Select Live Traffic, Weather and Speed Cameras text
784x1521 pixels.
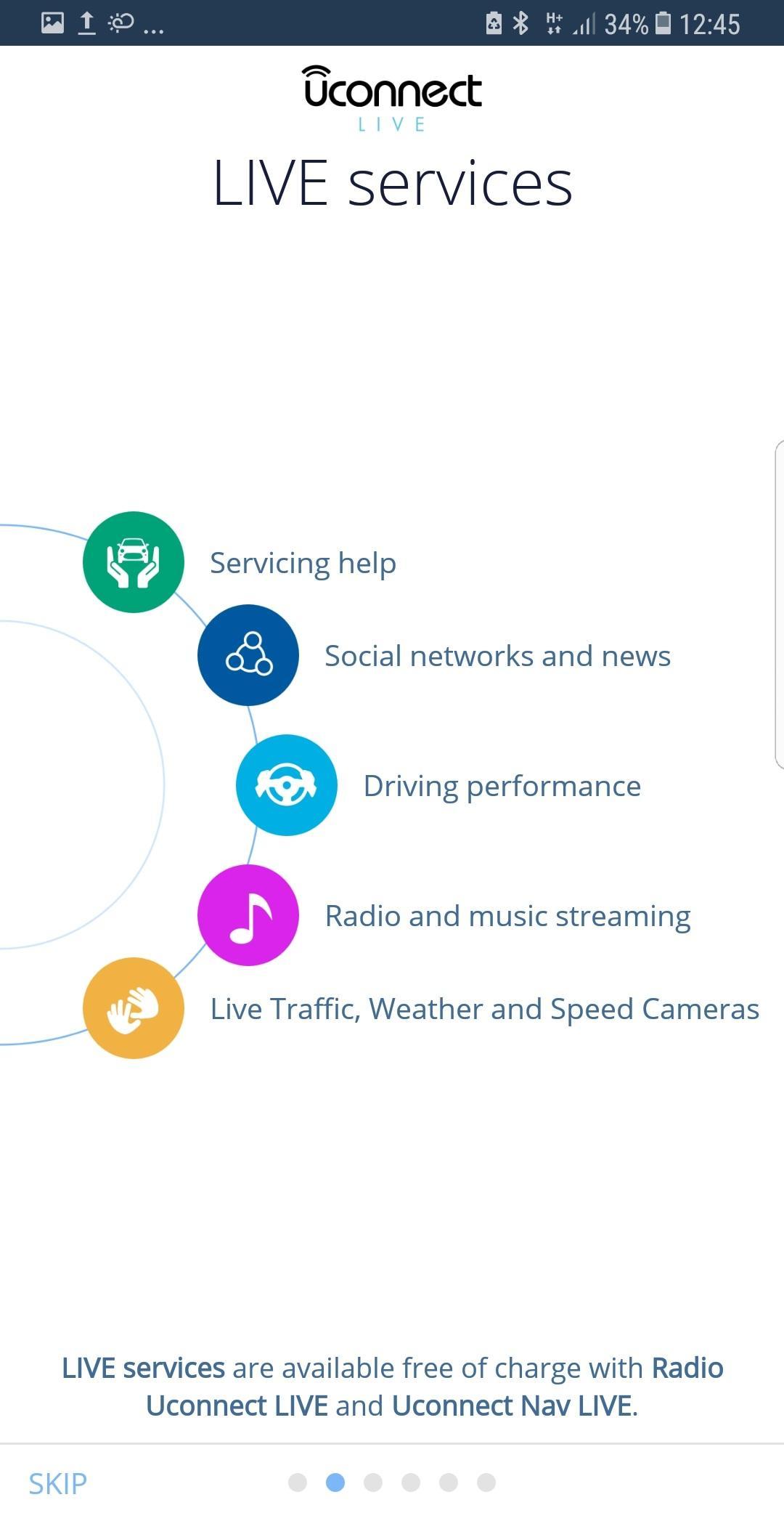485,1008
